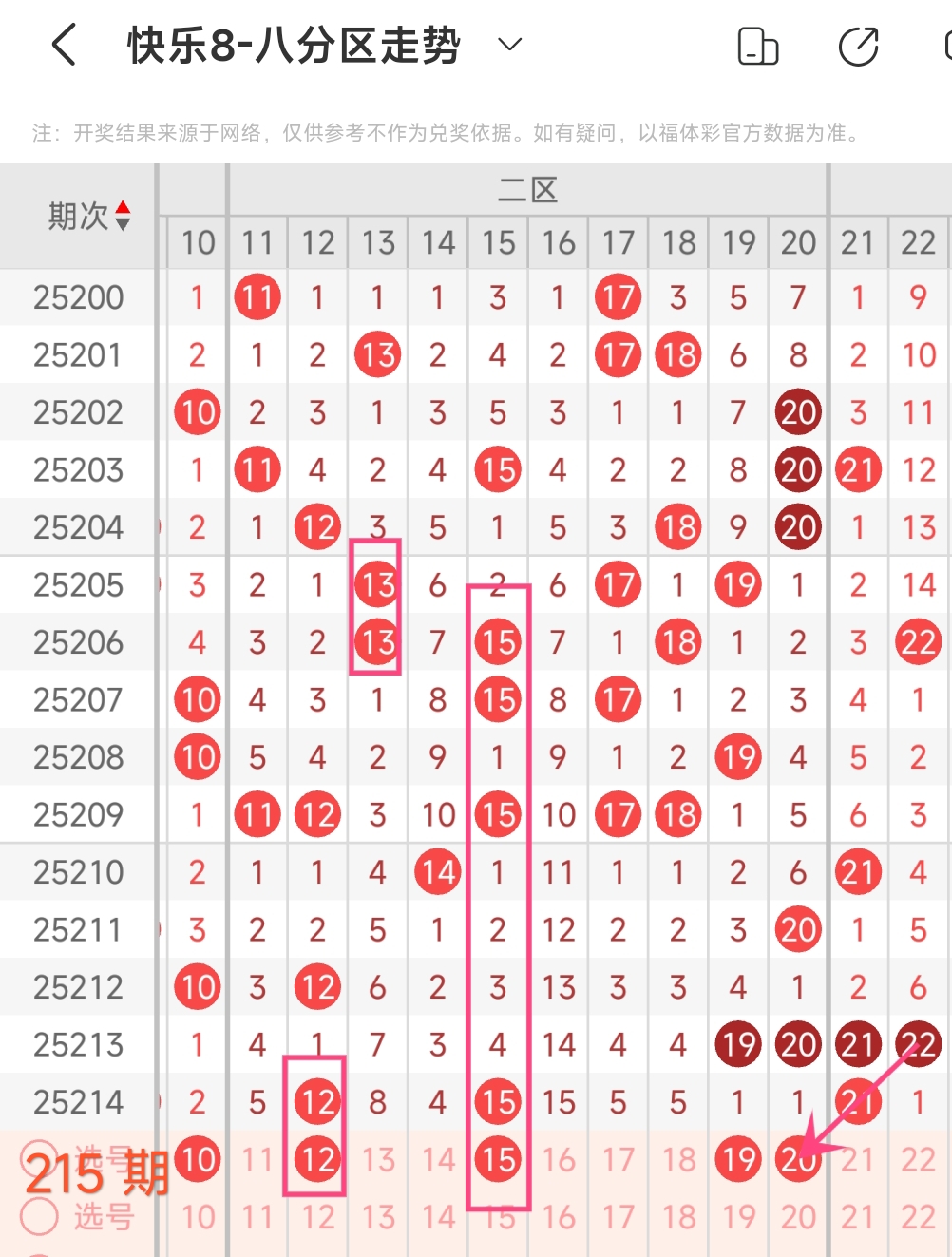Pick number 13 in the bottom 选号 row
The height and width of the screenshot is (1257, 952).
377,1217
